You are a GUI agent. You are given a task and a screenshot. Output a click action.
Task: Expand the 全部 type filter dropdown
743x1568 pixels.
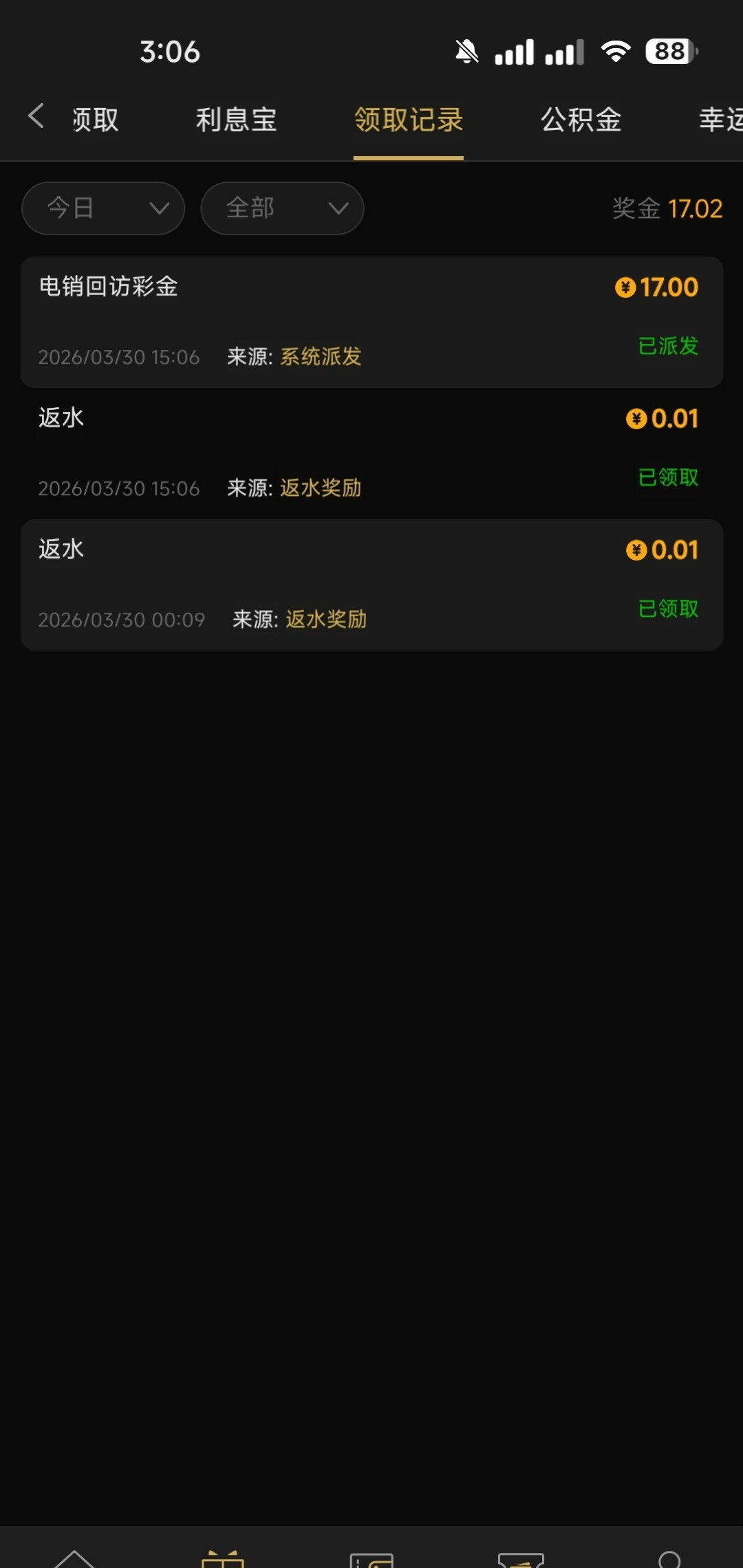point(282,208)
